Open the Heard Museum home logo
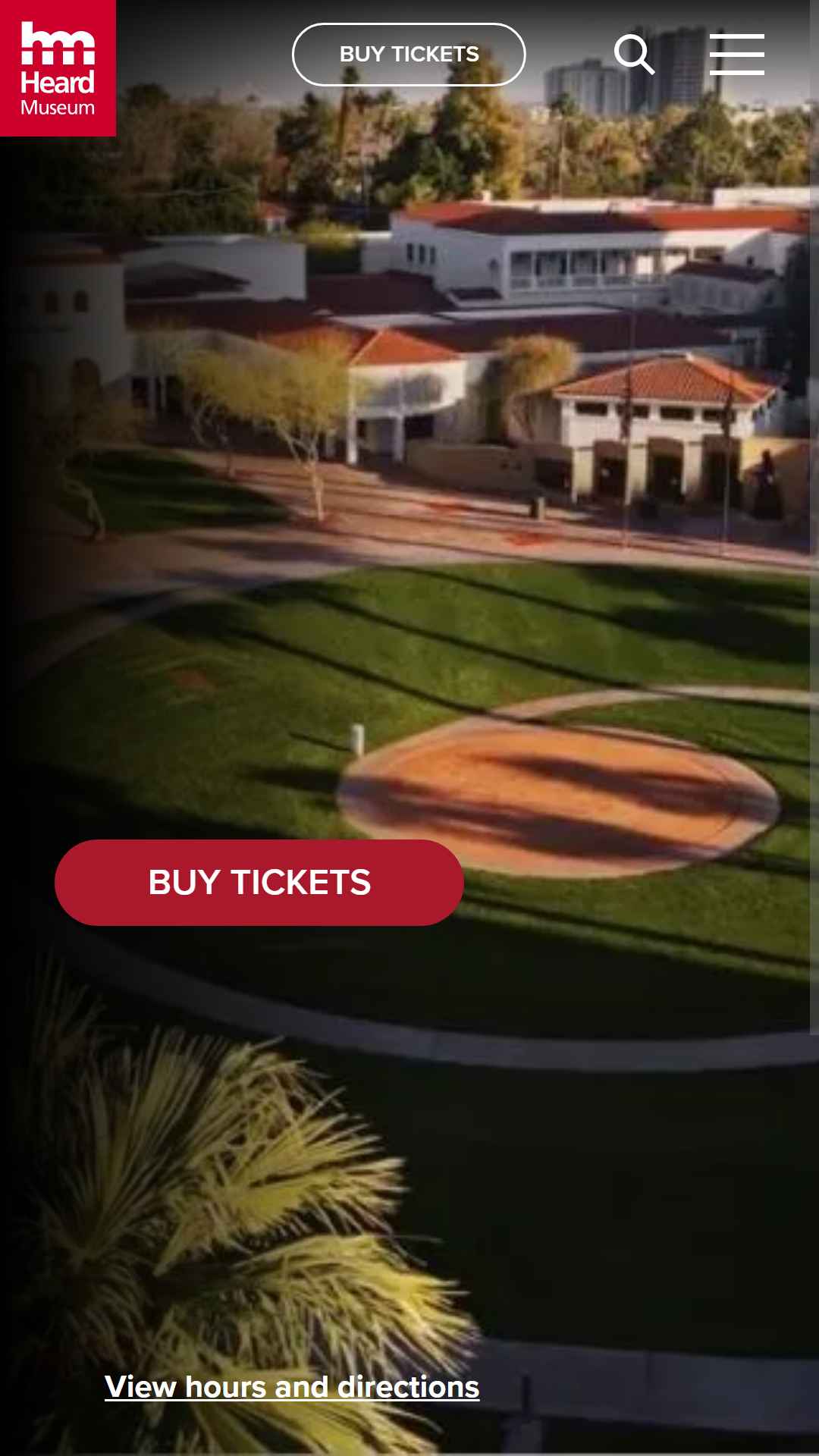 (58, 68)
